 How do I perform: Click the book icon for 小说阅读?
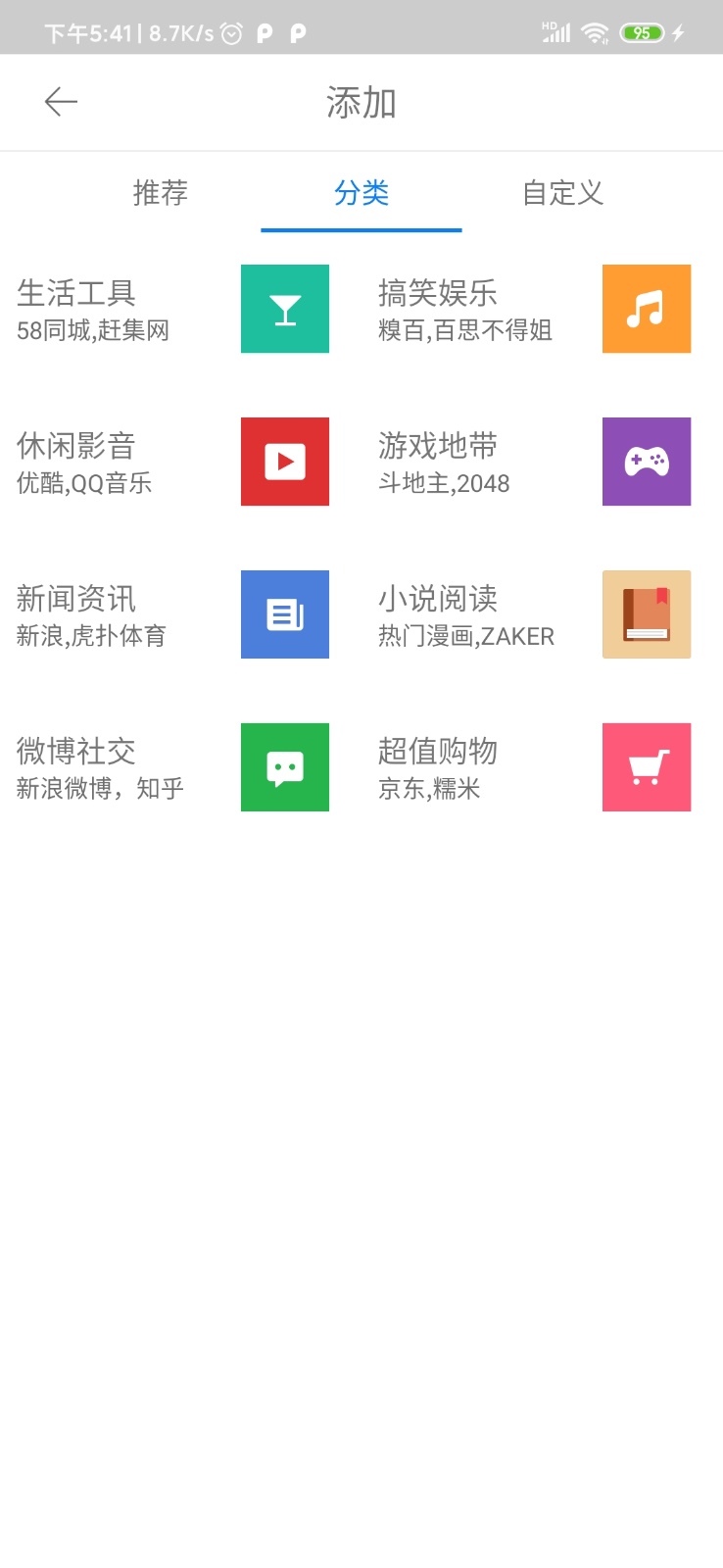pos(646,614)
